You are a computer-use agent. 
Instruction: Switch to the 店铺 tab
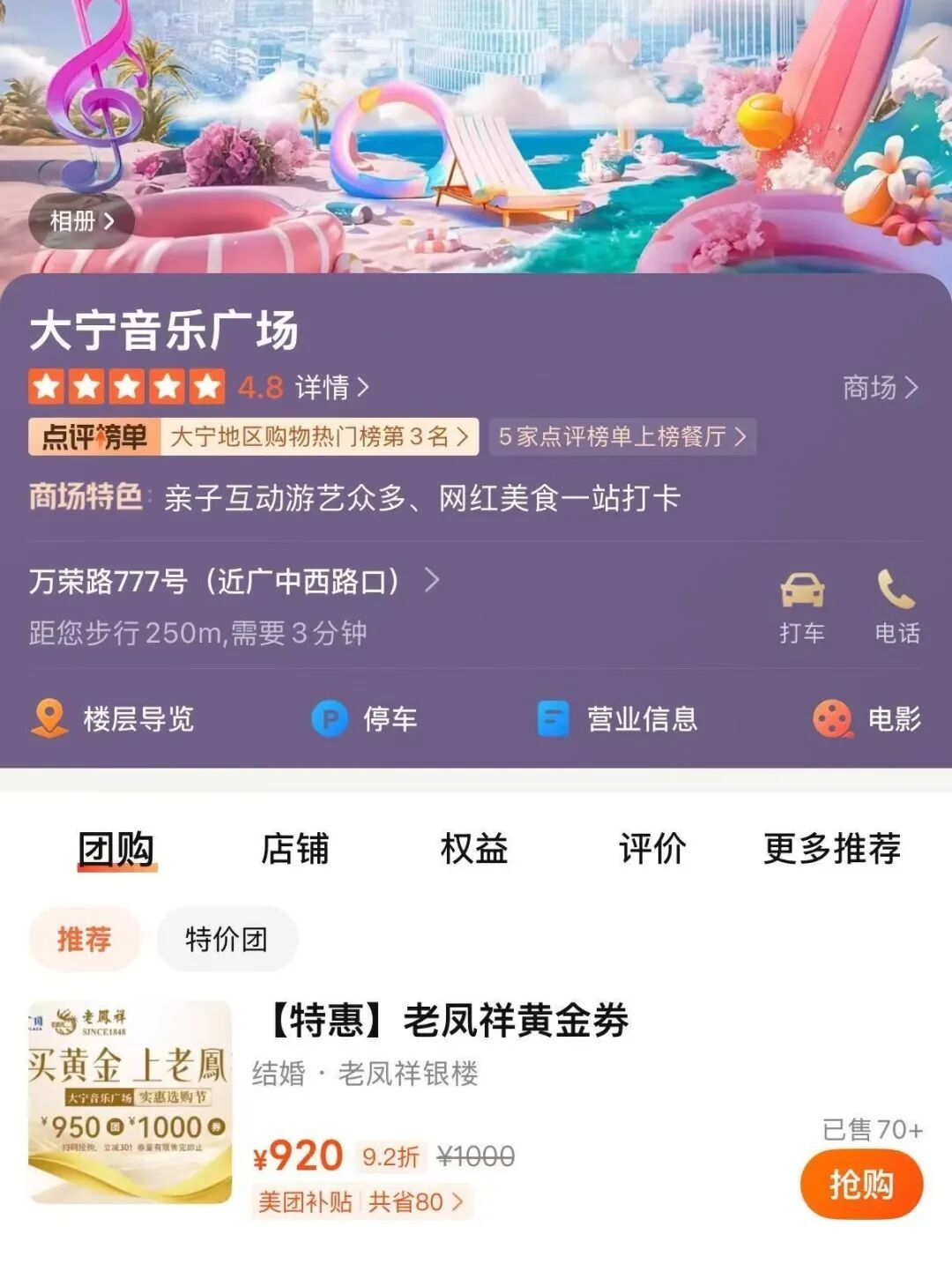coord(294,849)
